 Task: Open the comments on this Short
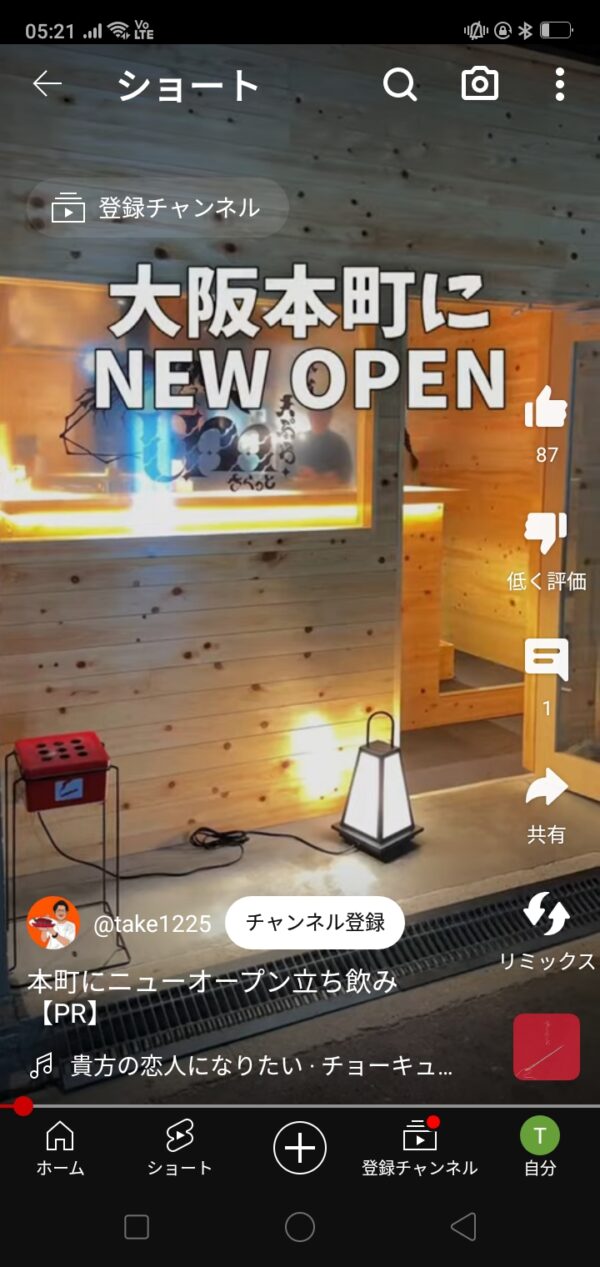546,661
